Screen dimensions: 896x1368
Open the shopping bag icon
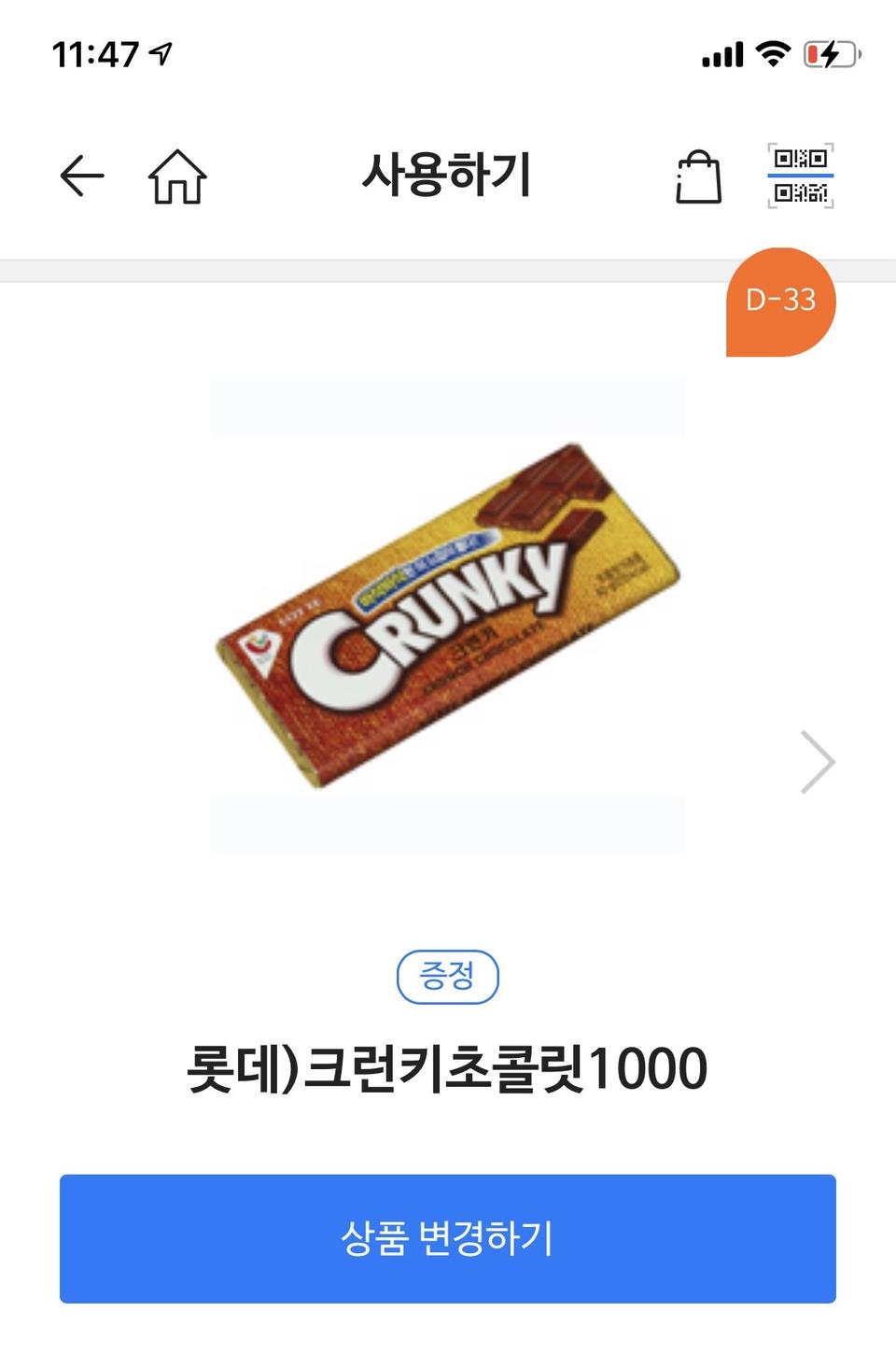pos(698,179)
